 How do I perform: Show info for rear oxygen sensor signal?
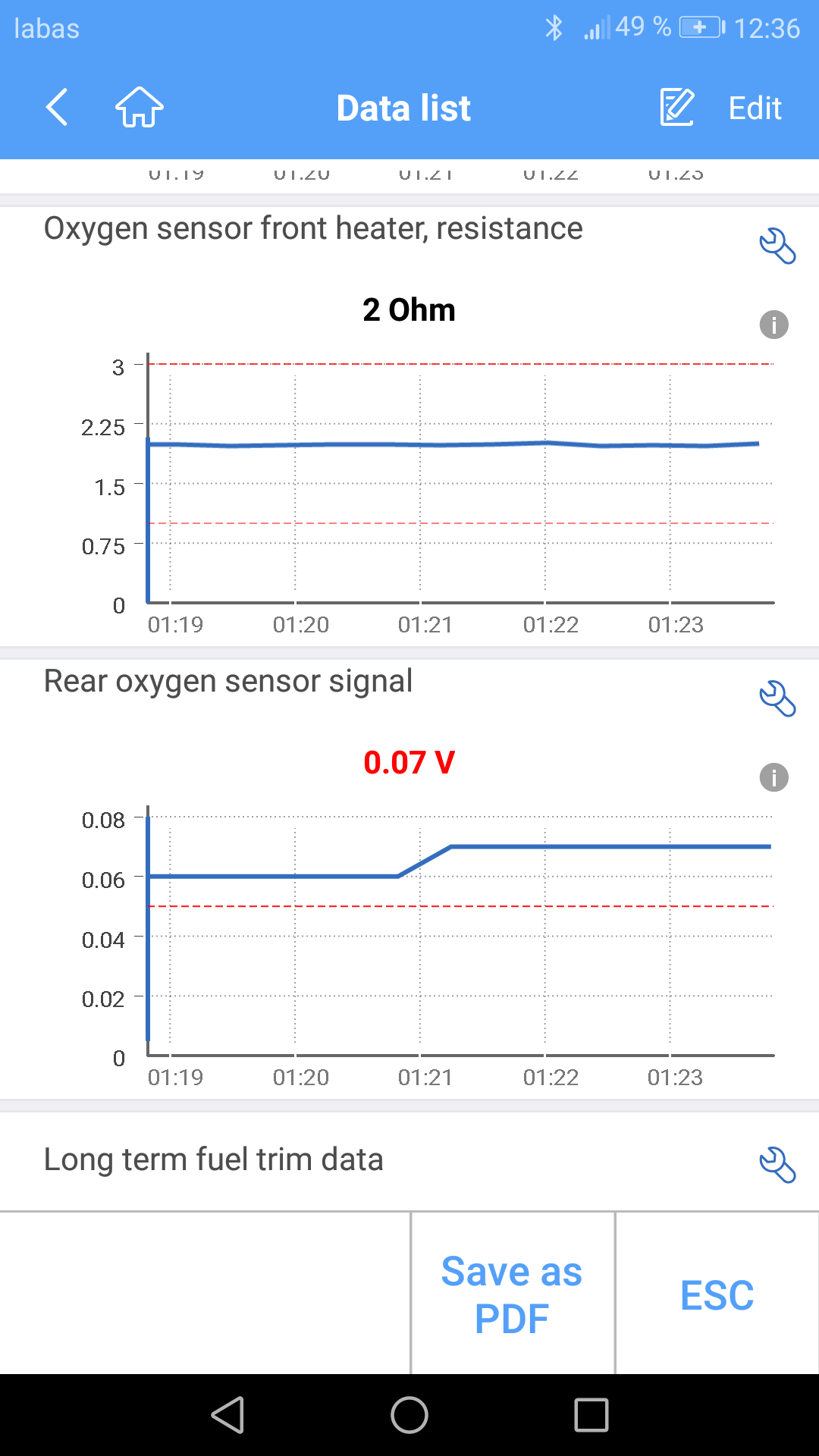773,777
